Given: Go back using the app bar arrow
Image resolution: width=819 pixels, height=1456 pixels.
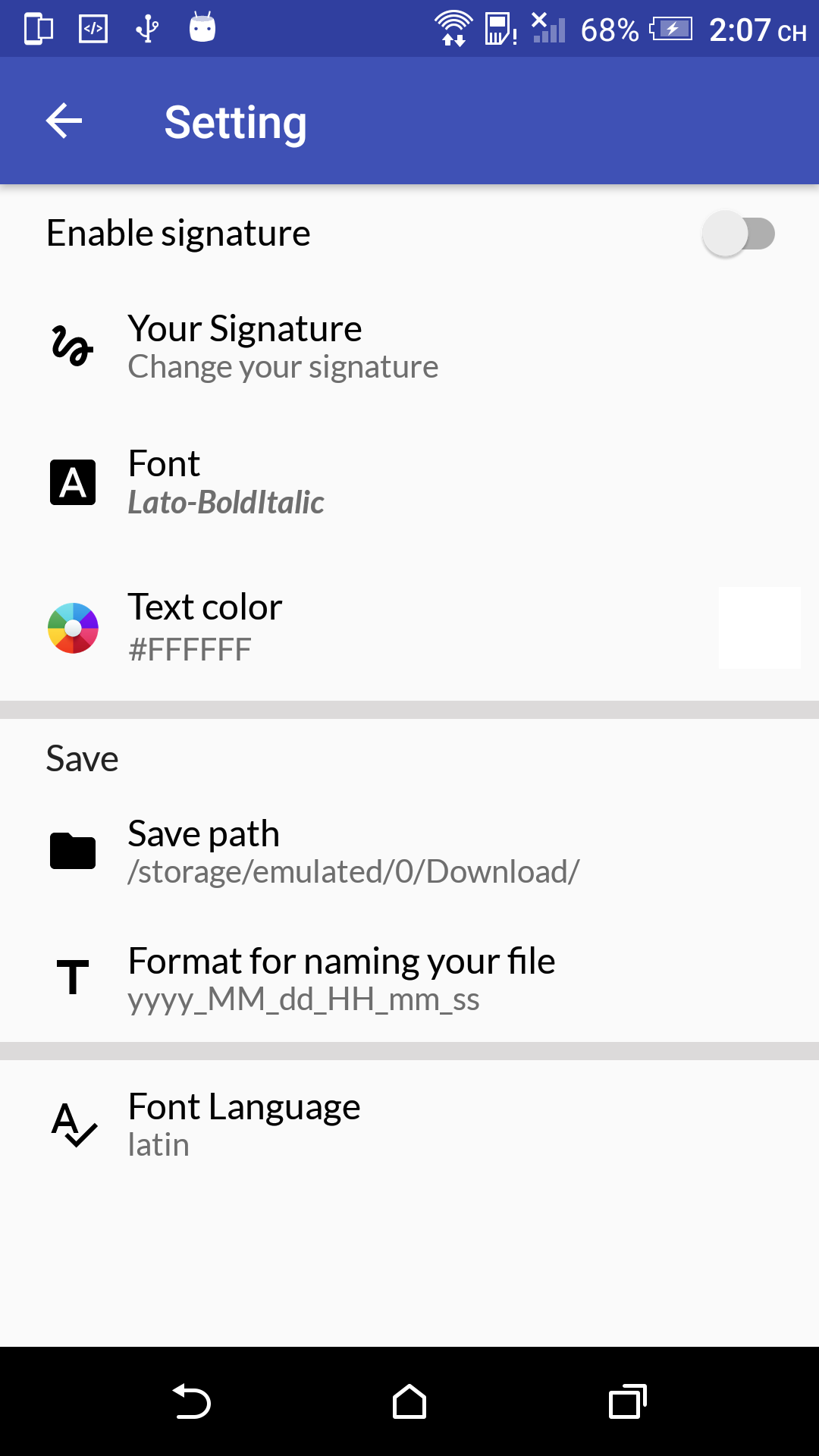Looking at the screenshot, I should [64, 121].
